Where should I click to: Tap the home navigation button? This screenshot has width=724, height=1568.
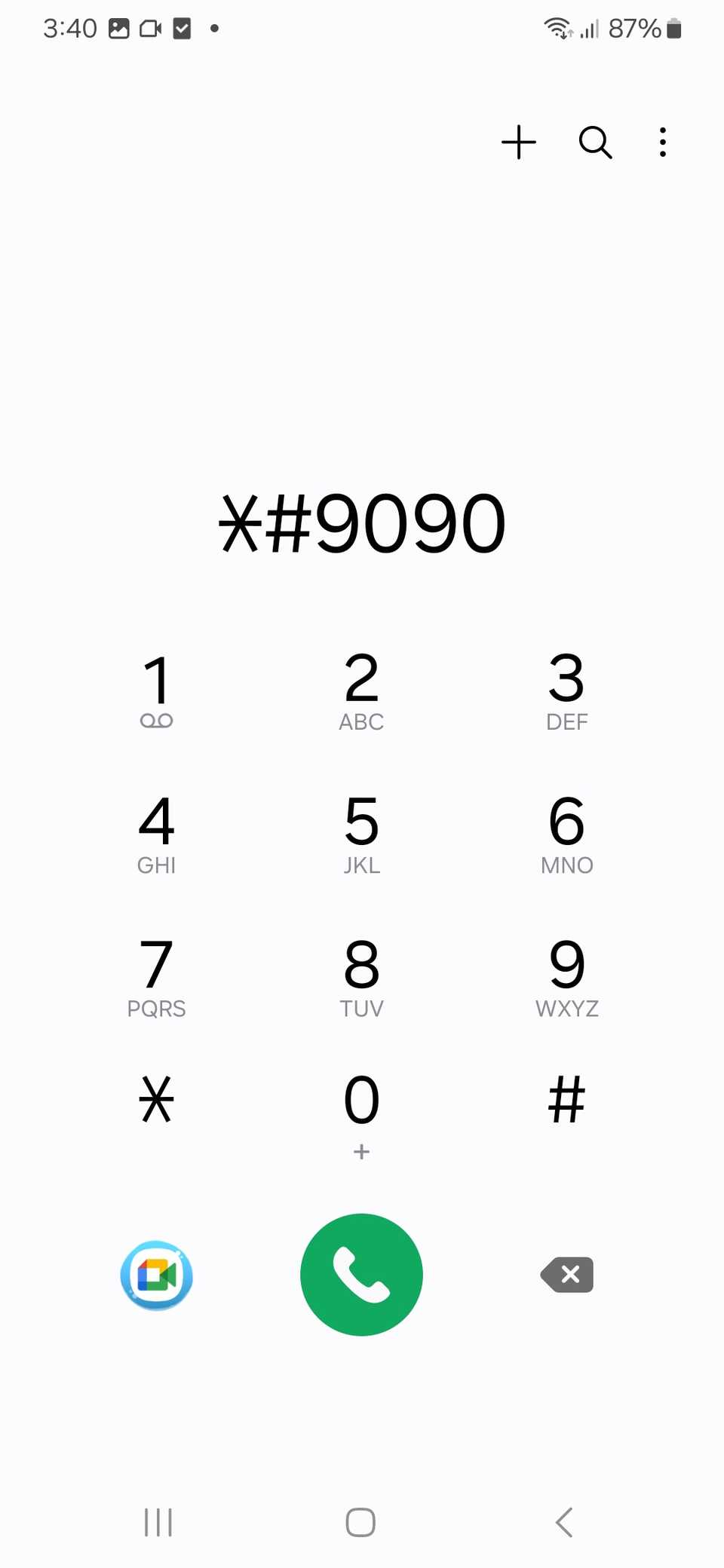point(361,1522)
